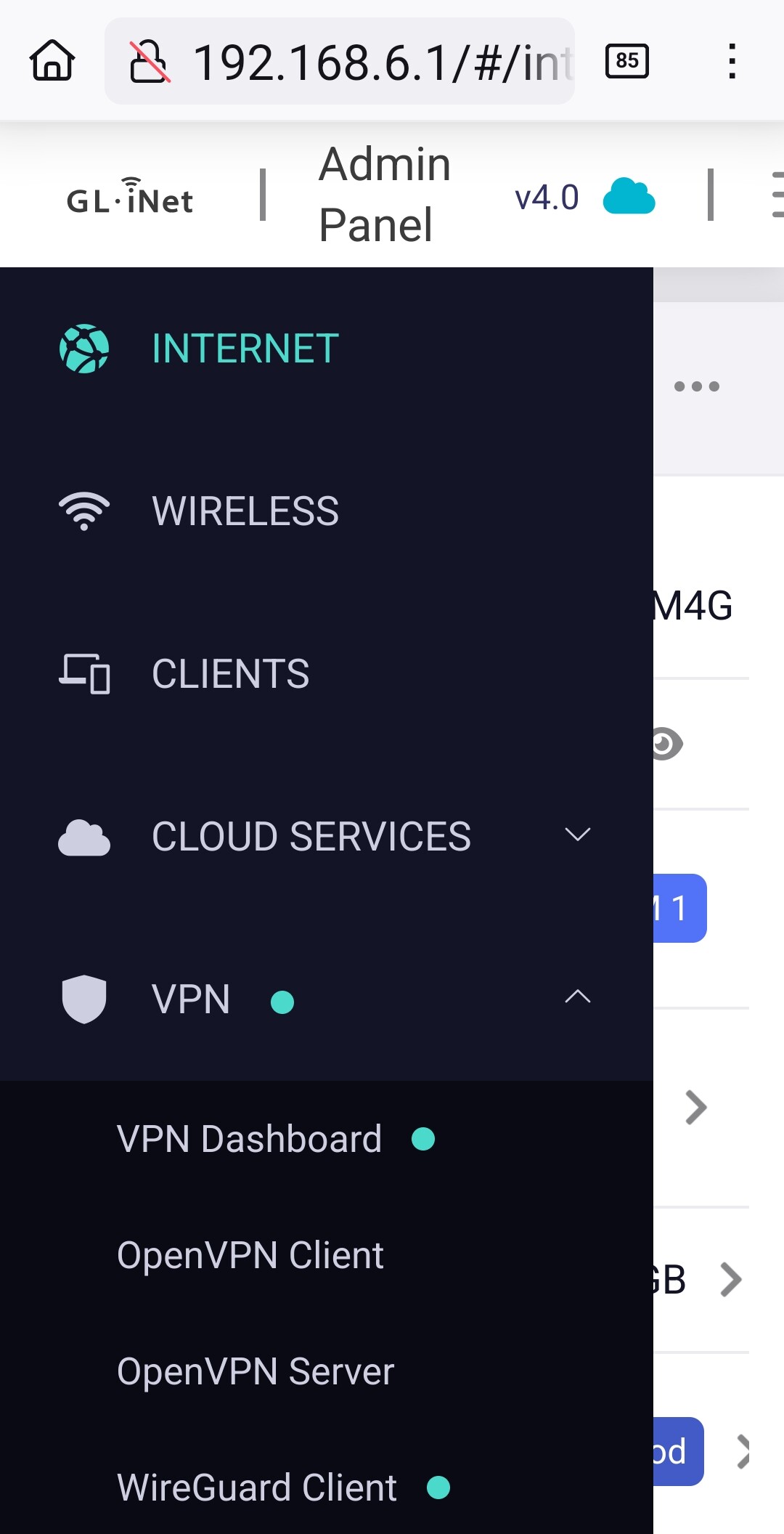Toggle password visibility eye icon
Screen dimensions: 784x1534
click(x=666, y=744)
